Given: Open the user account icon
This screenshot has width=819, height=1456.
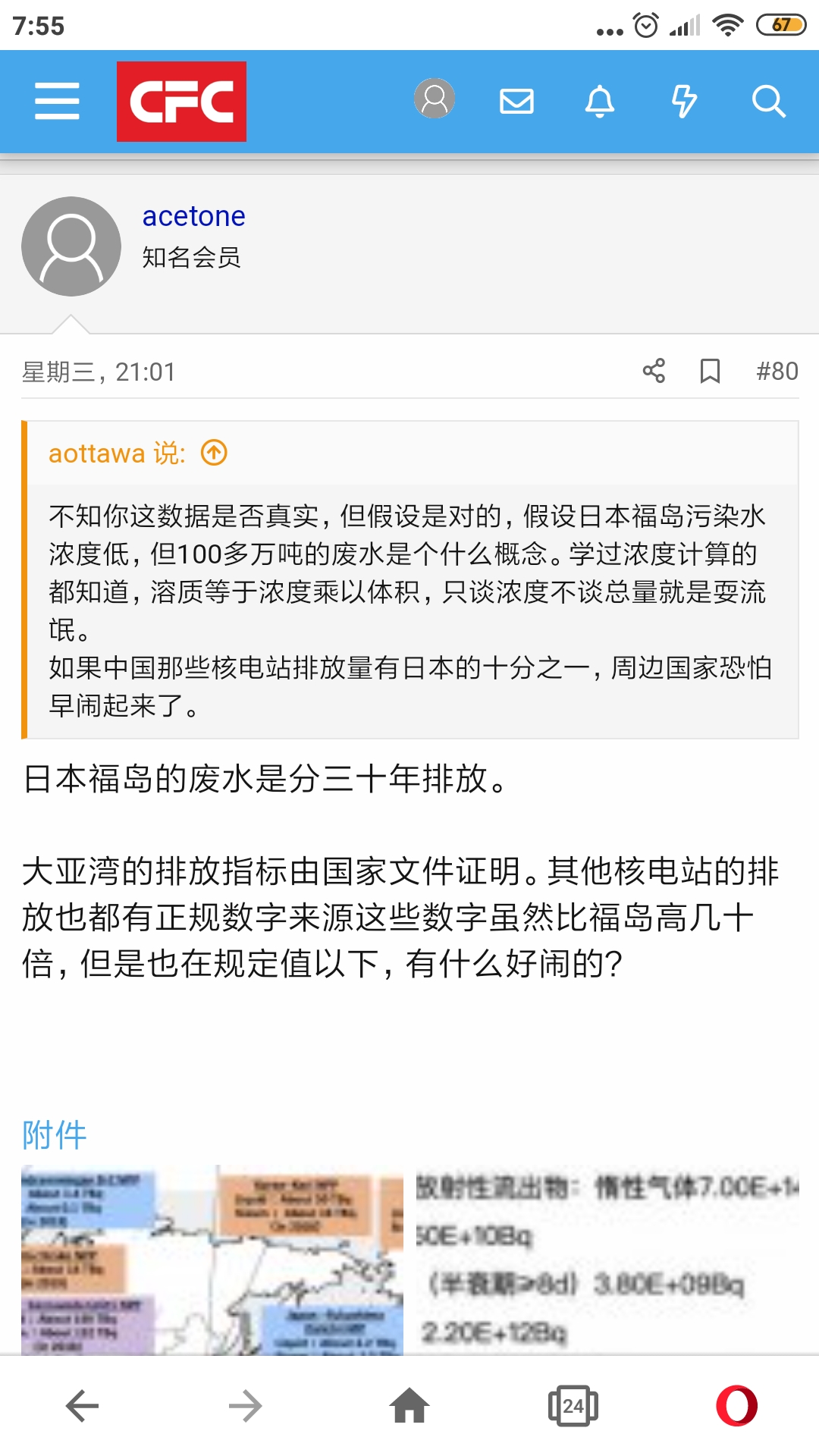Looking at the screenshot, I should (435, 99).
